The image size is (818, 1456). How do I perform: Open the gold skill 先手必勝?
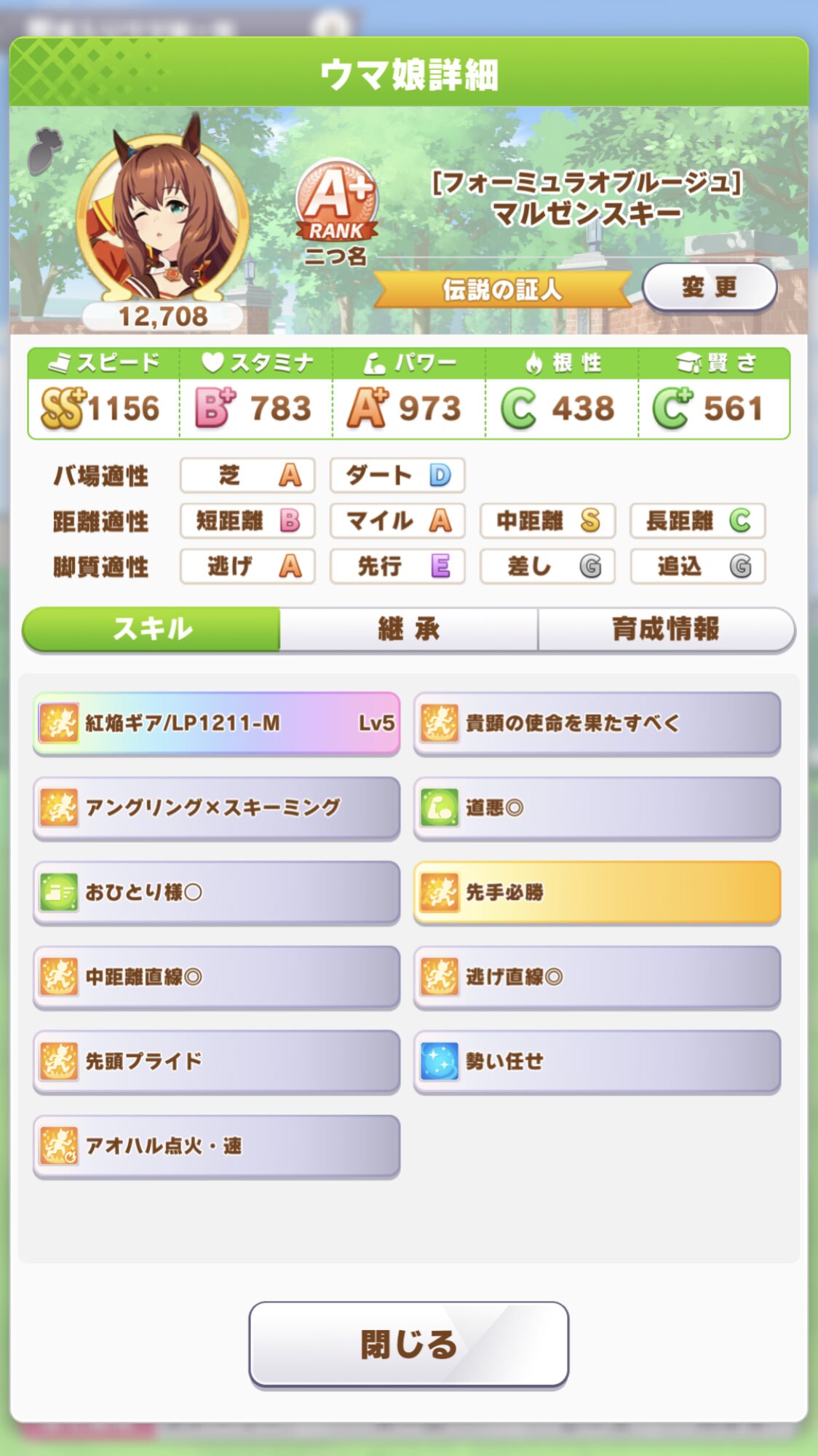click(x=597, y=892)
